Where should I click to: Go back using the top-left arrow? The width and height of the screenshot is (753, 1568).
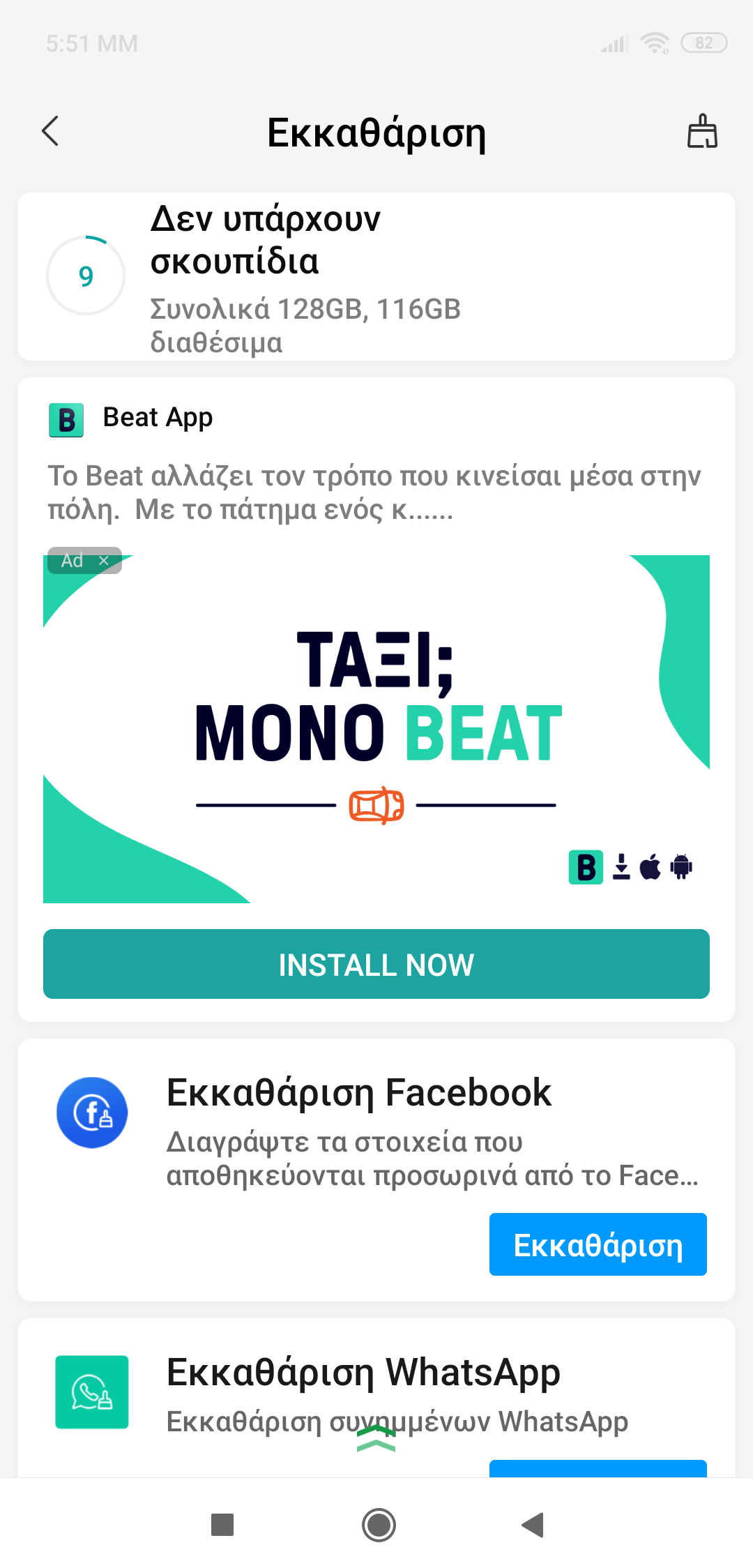tap(50, 131)
